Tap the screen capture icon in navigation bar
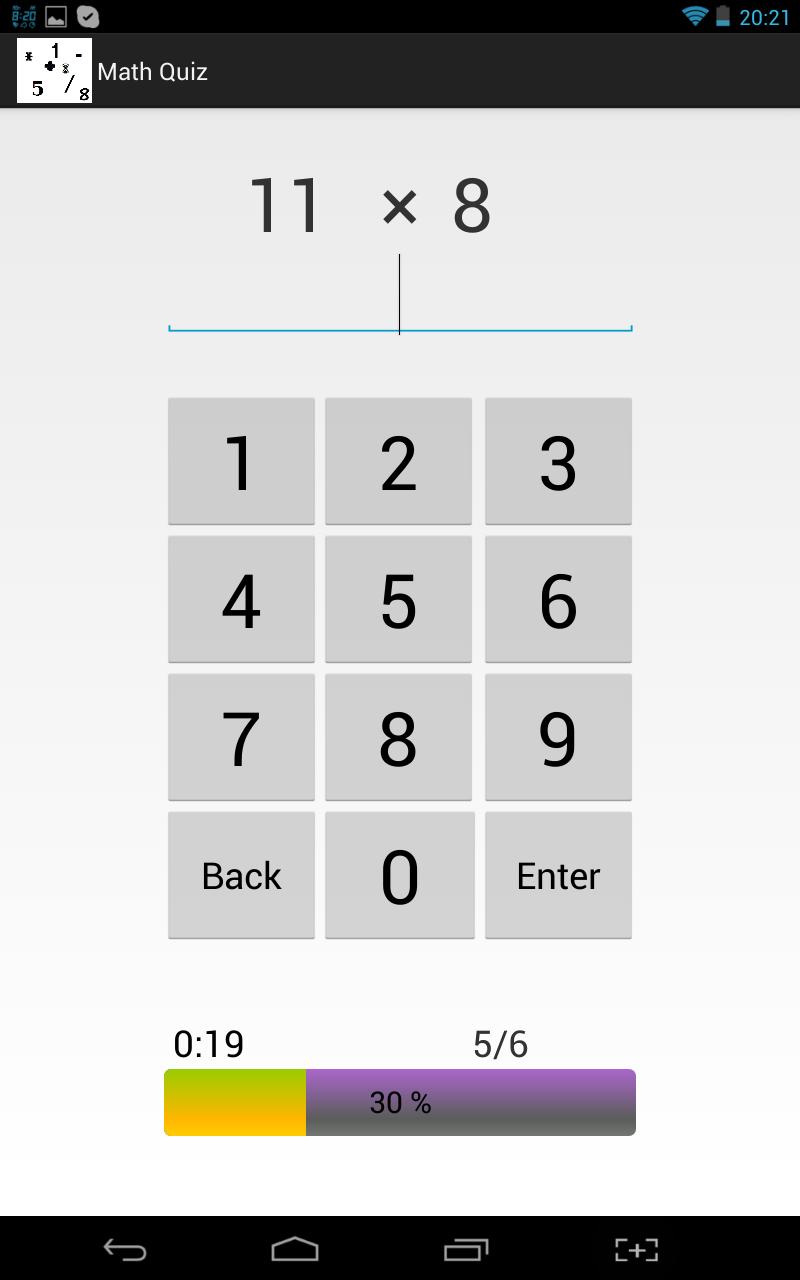This screenshot has width=800, height=1280. coord(634,1248)
